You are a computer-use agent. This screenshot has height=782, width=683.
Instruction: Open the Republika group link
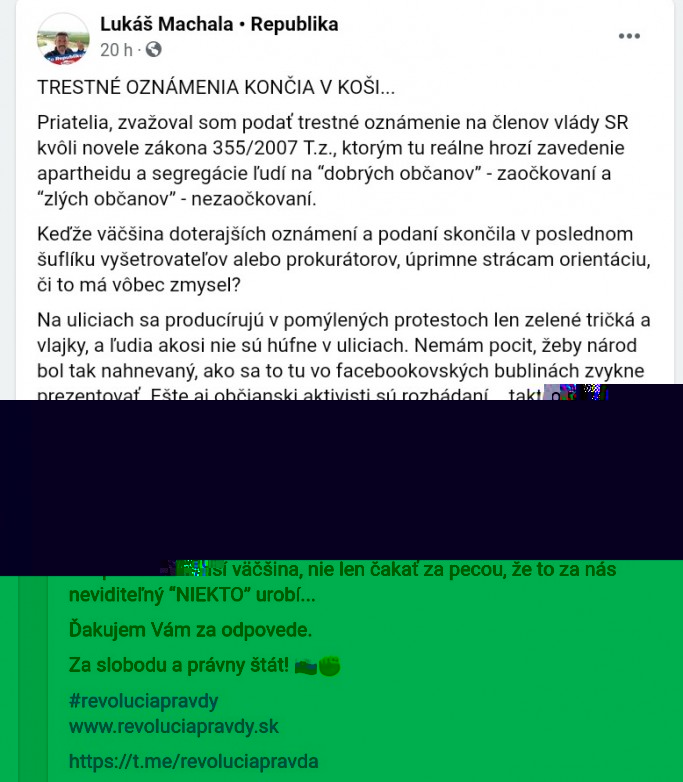294,24
